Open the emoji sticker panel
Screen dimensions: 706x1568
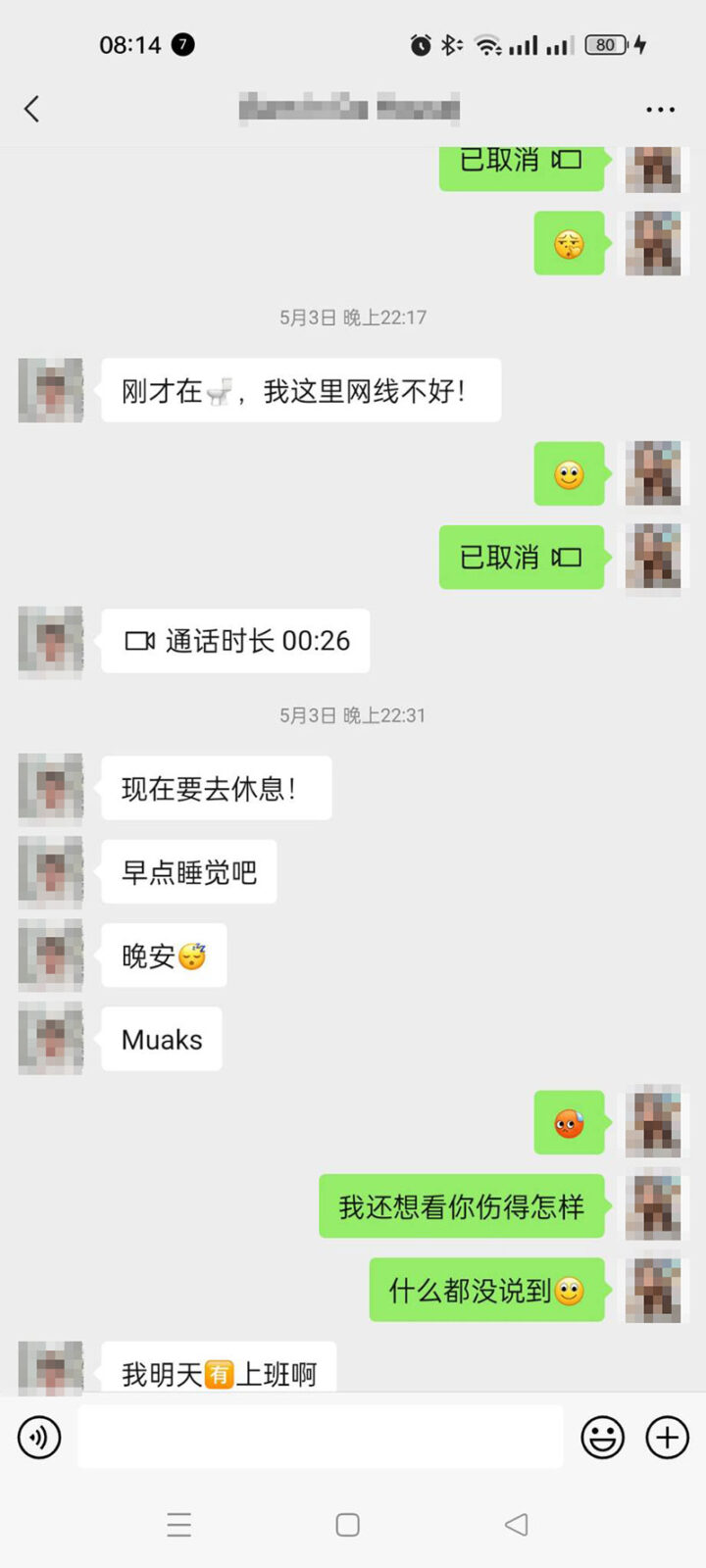click(x=602, y=1438)
